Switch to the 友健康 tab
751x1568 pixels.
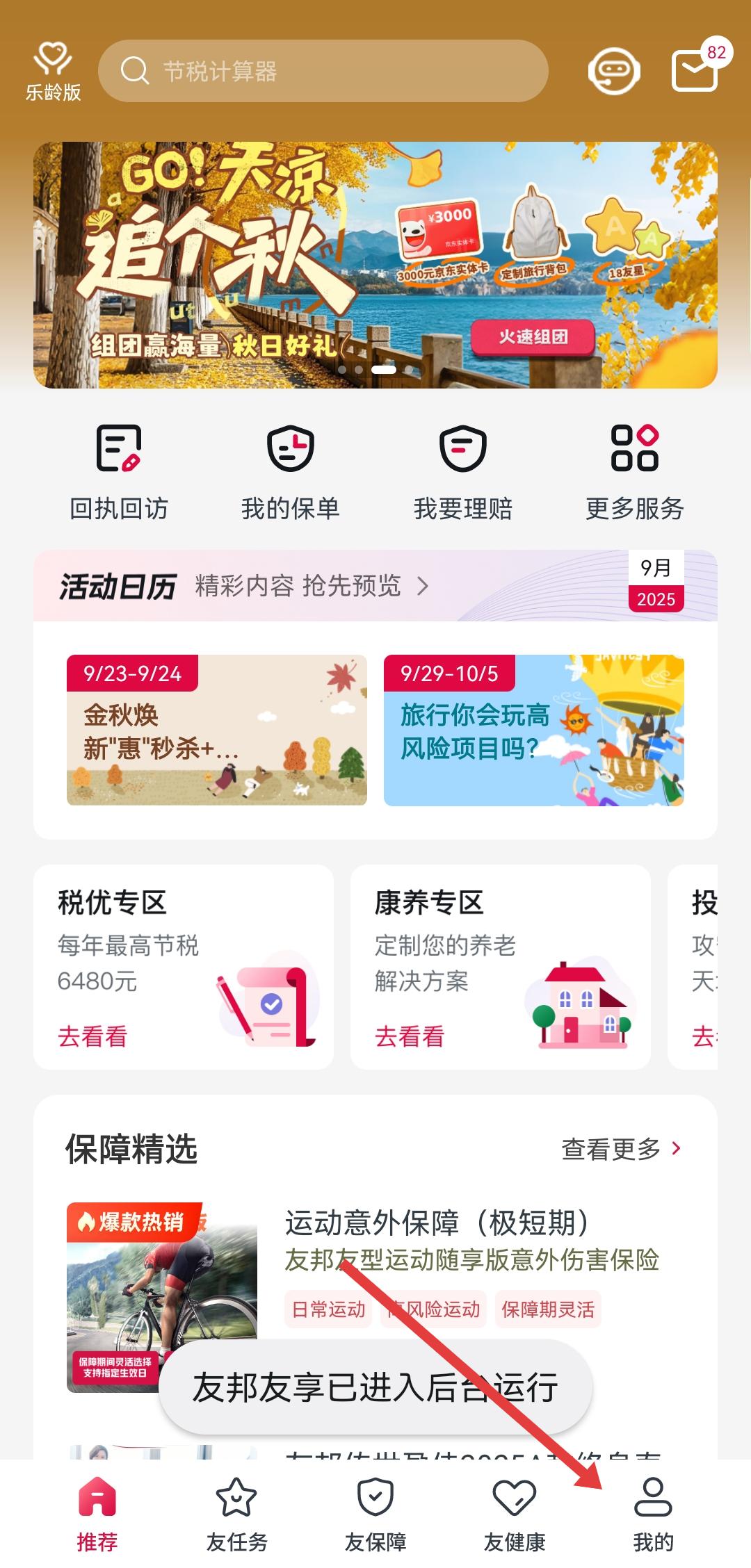tap(515, 1512)
